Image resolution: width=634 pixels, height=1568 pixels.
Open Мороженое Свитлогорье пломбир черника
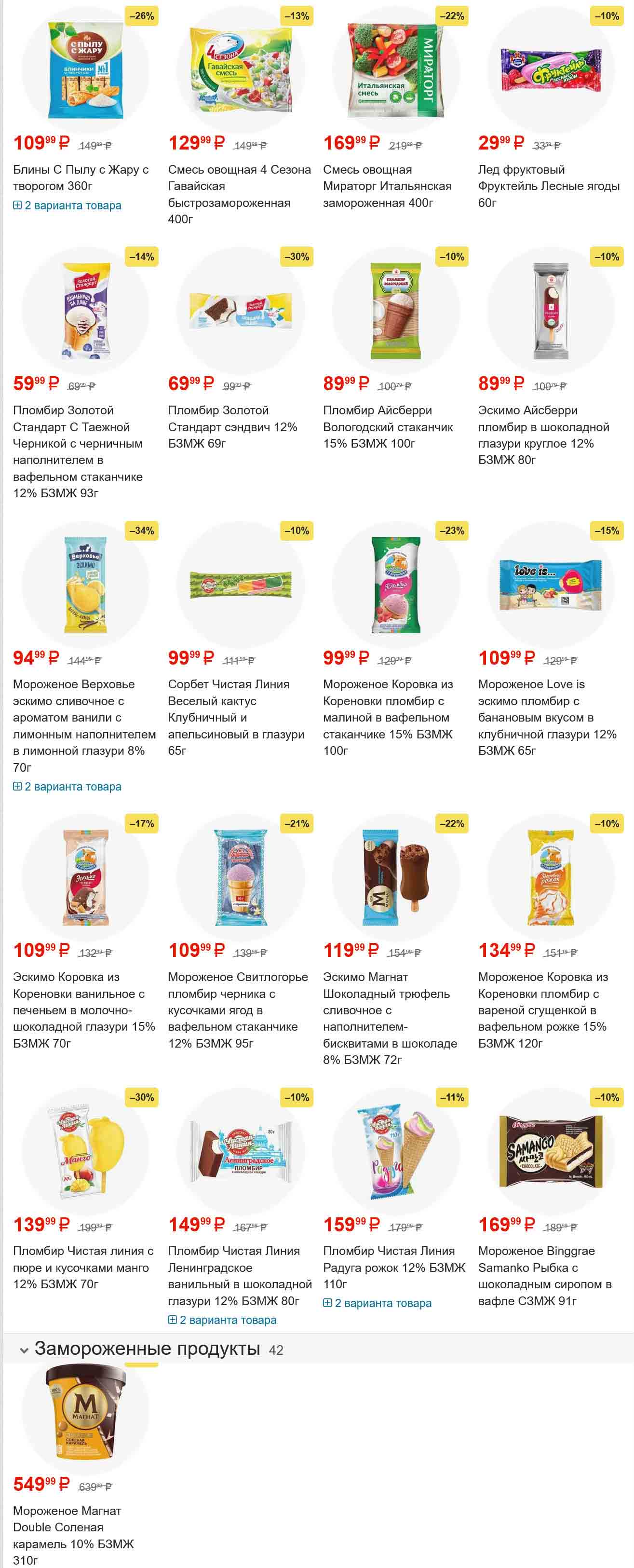point(238,1010)
